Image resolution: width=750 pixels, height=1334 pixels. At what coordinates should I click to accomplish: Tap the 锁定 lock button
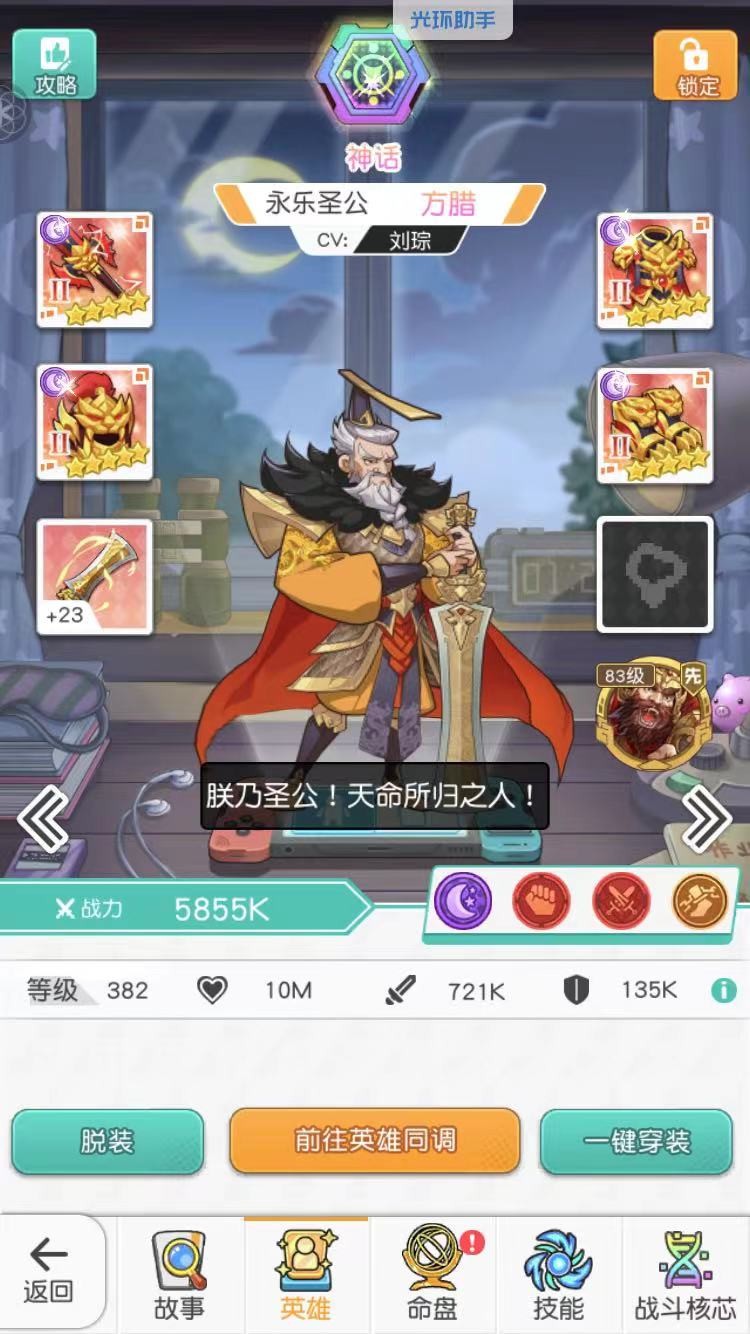point(696,65)
